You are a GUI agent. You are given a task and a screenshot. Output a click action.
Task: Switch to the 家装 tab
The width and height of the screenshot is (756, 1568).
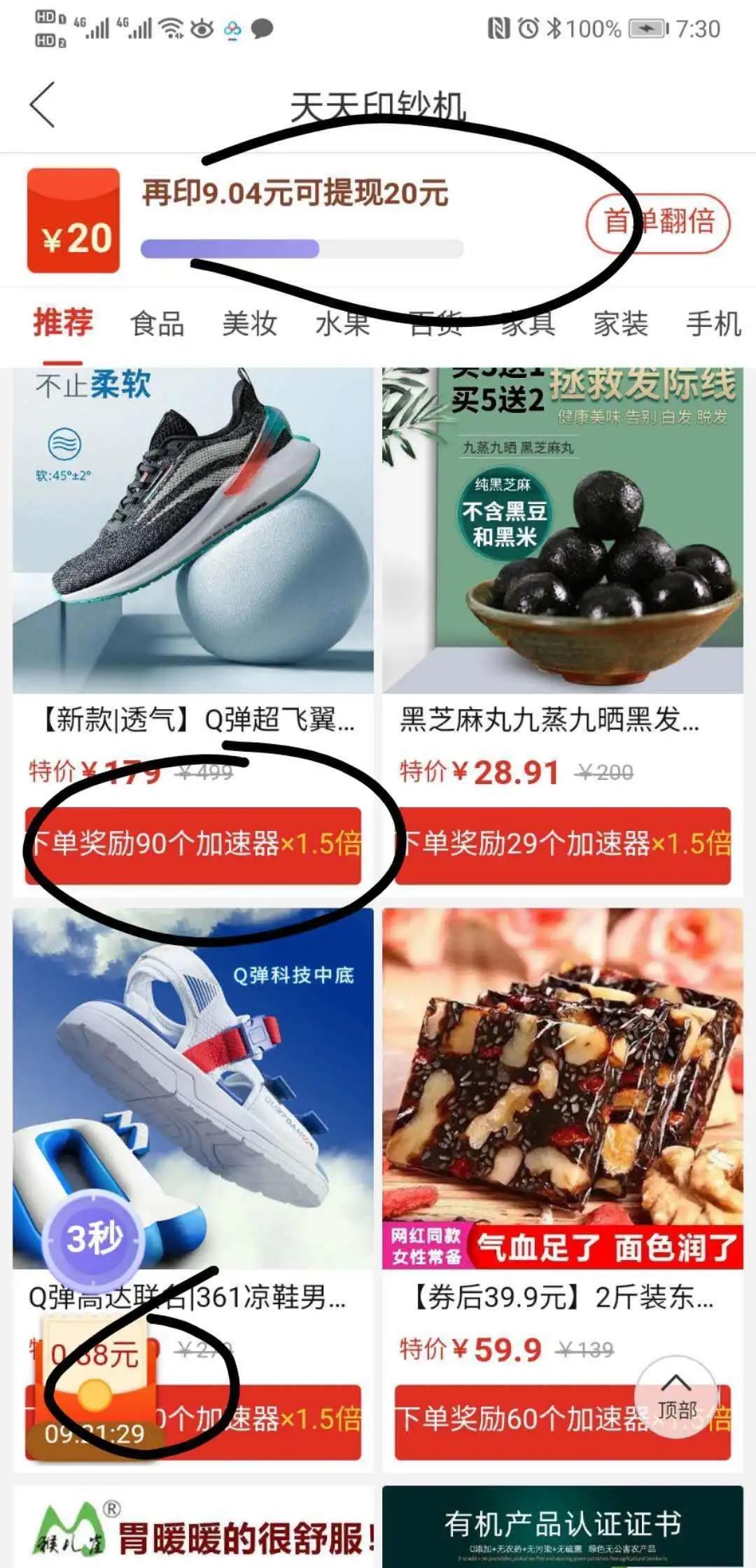[620, 324]
